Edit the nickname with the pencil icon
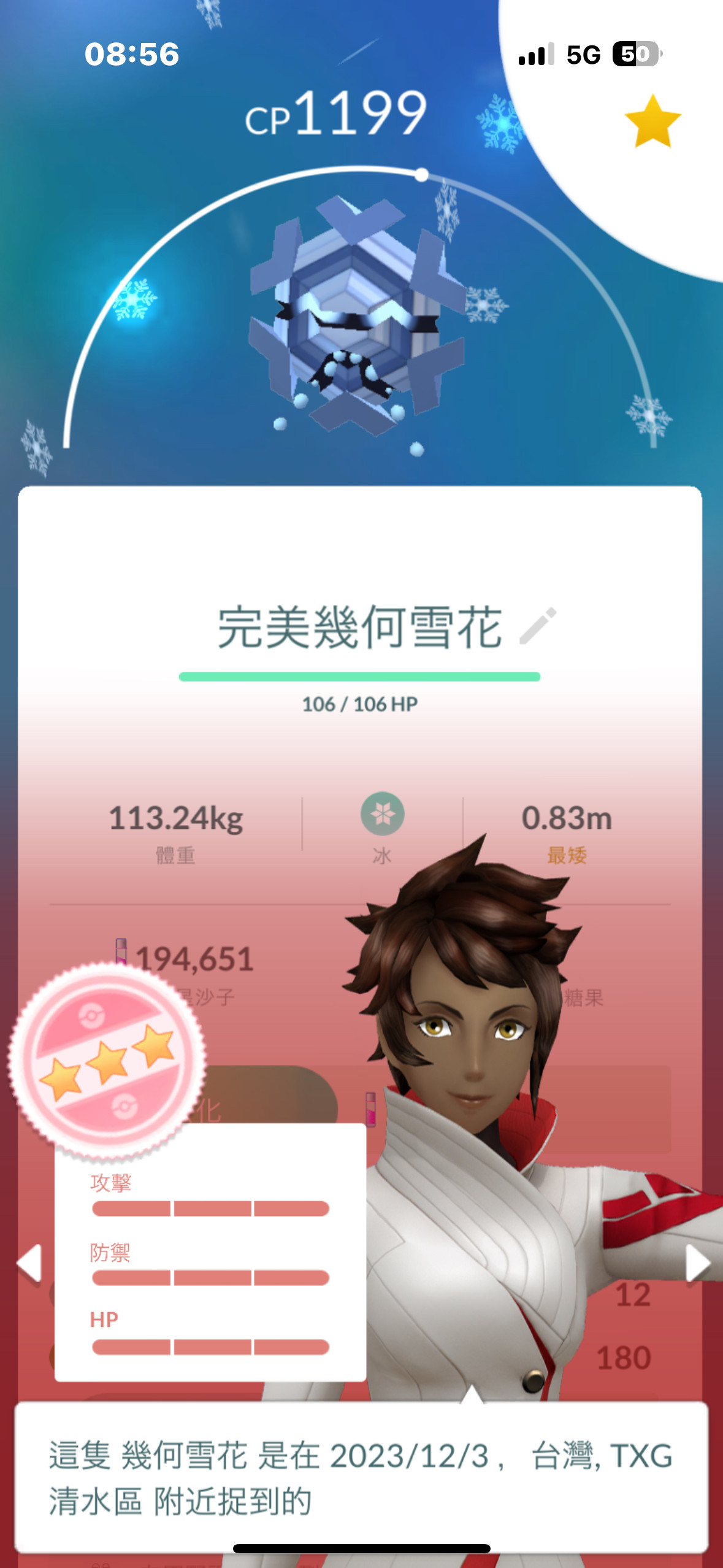Image resolution: width=723 pixels, height=1568 pixels. pos(538,626)
